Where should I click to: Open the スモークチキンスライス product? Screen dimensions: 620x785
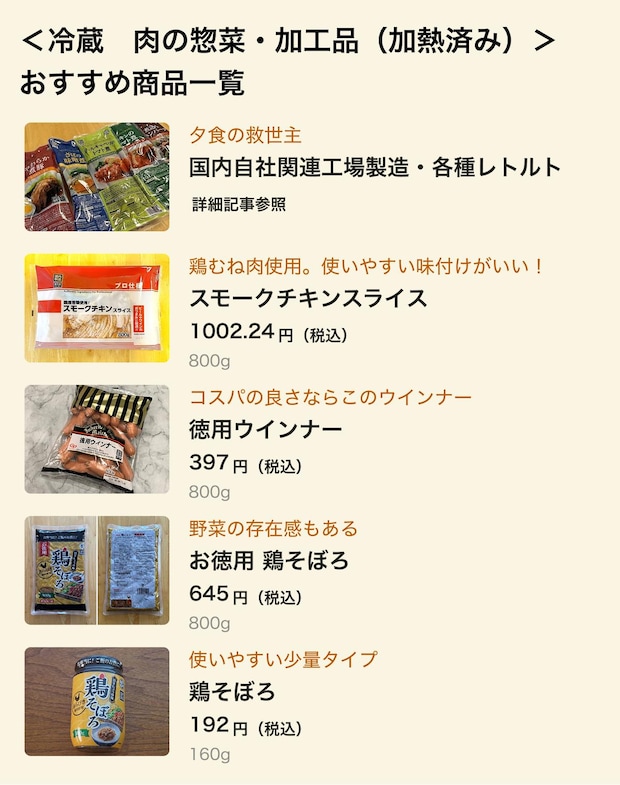coord(308,299)
